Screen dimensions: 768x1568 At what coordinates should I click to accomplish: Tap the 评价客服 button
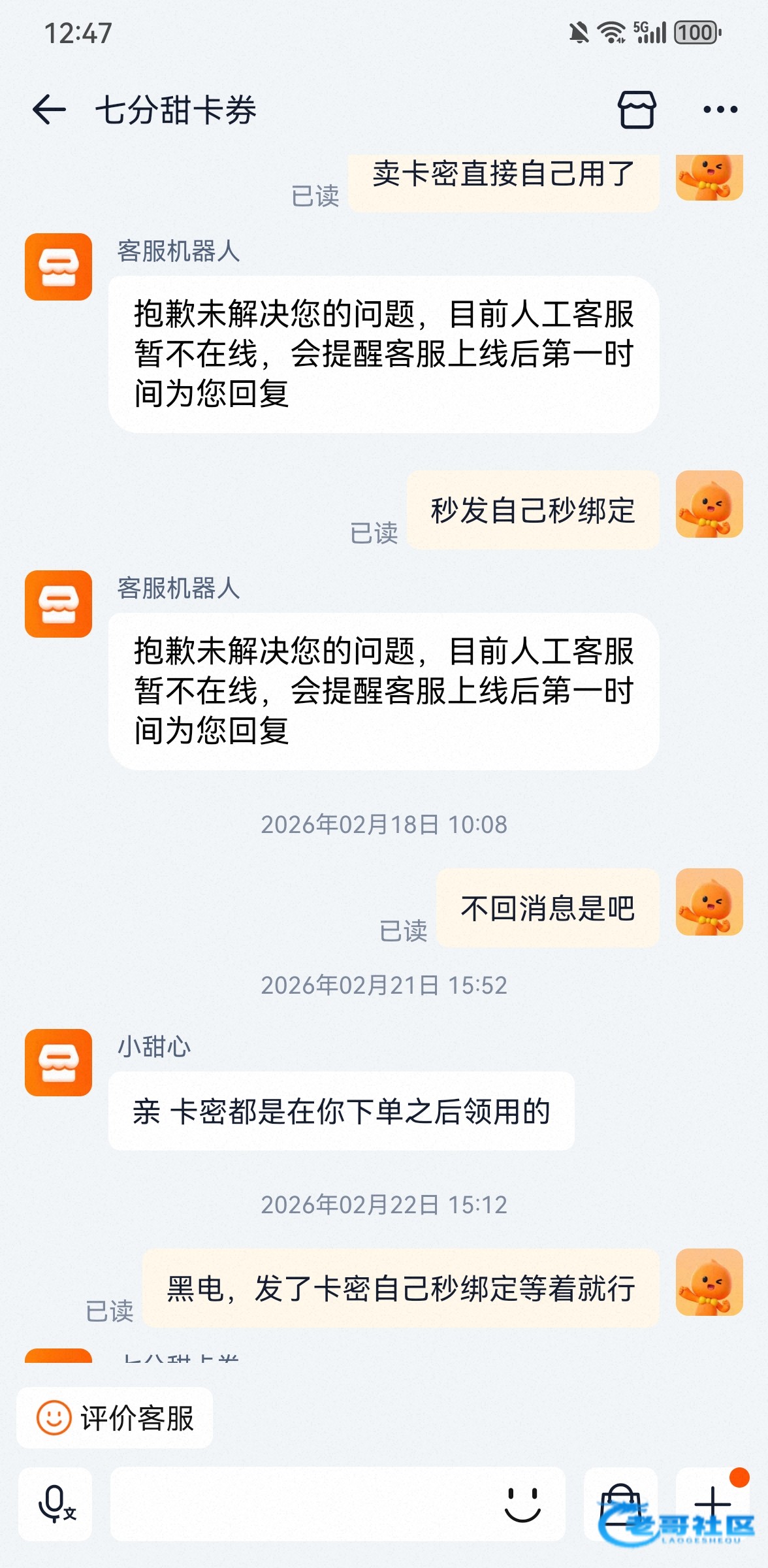115,1418
